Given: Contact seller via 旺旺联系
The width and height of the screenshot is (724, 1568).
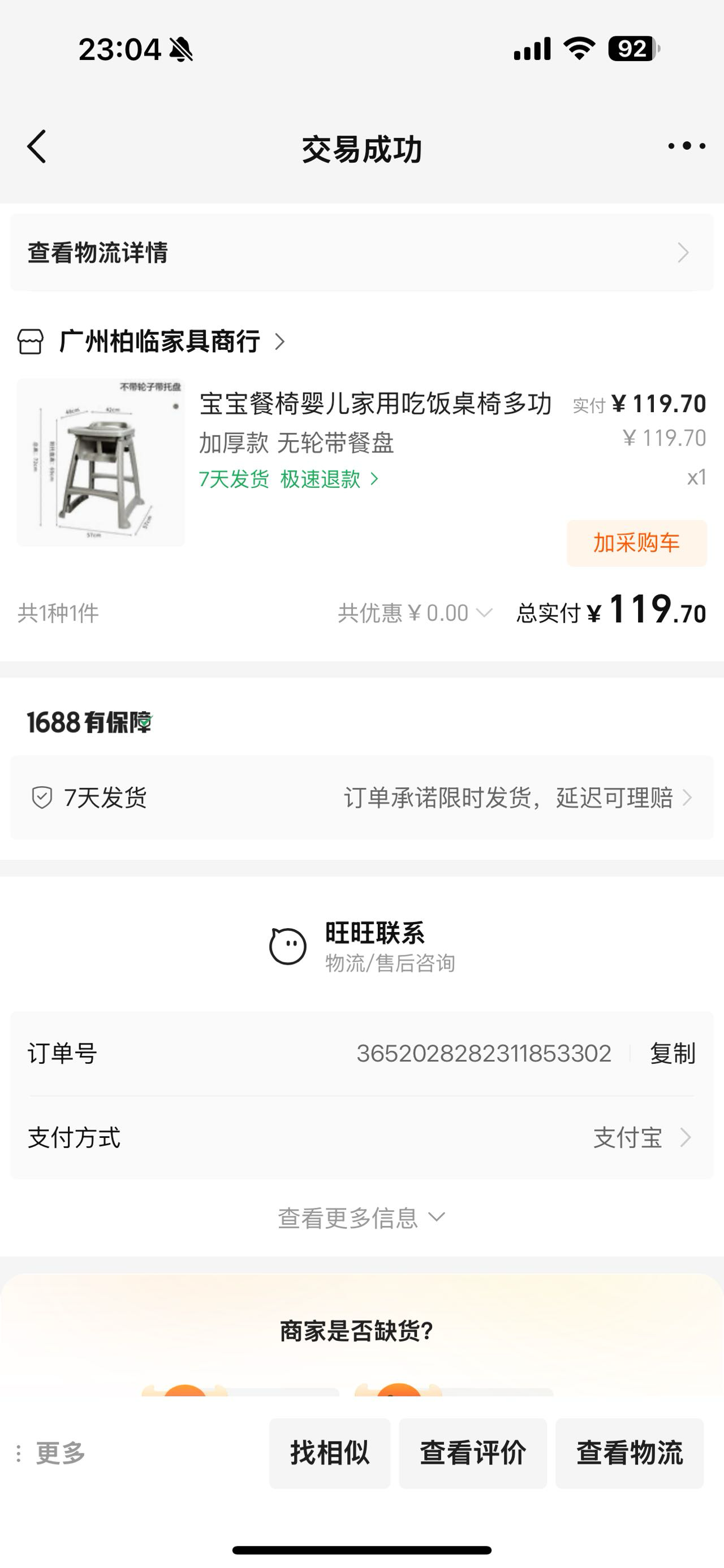Looking at the screenshot, I should tap(361, 946).
